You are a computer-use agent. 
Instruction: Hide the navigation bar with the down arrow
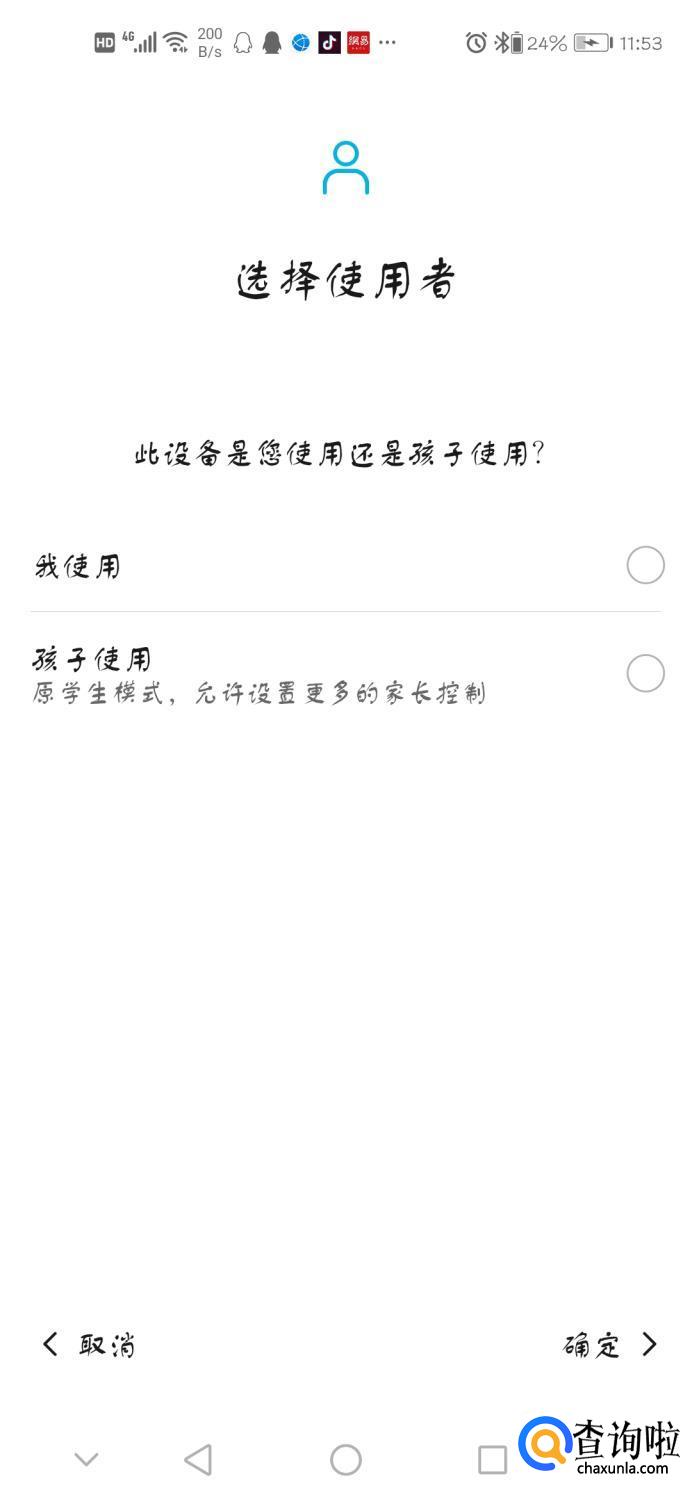(x=87, y=1460)
